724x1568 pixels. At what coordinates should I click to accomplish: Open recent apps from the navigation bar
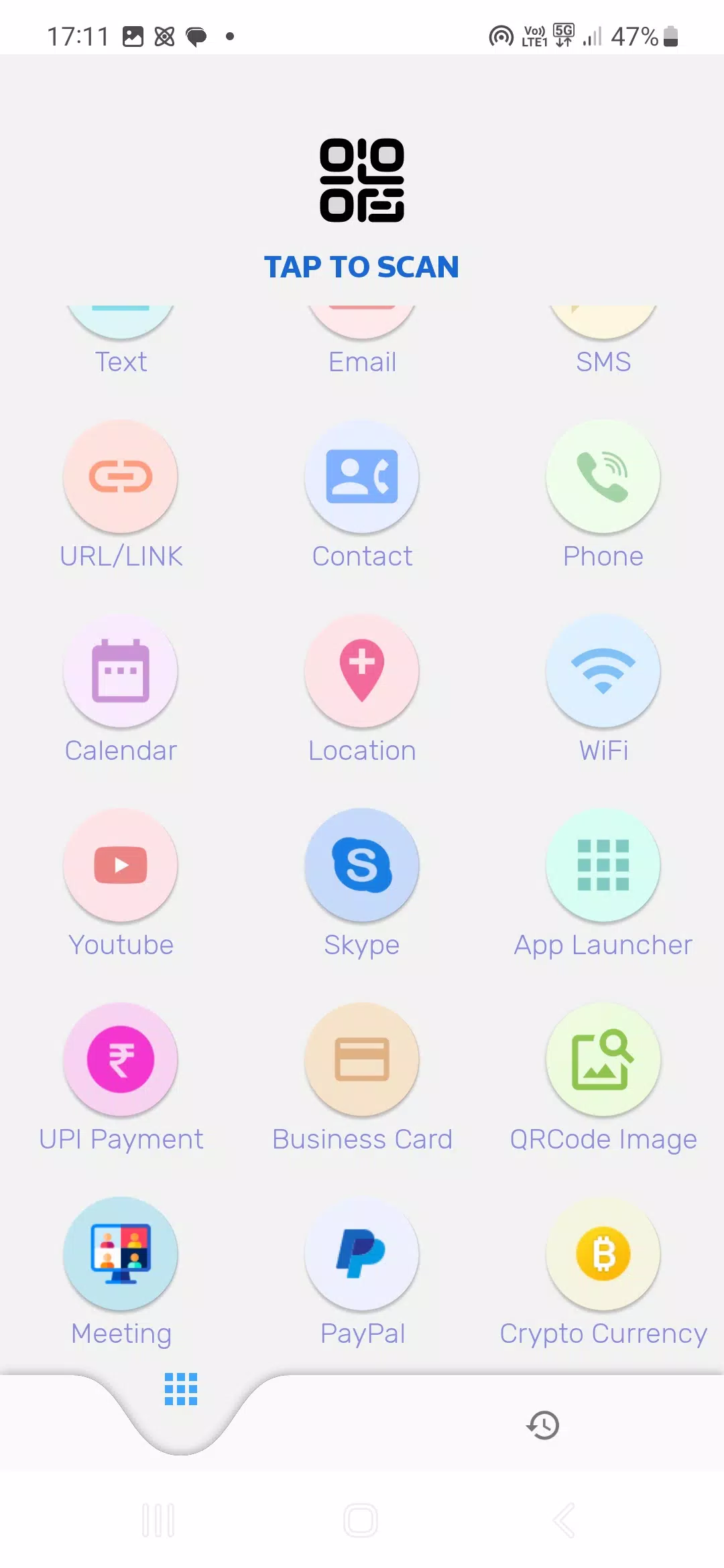tap(158, 1520)
